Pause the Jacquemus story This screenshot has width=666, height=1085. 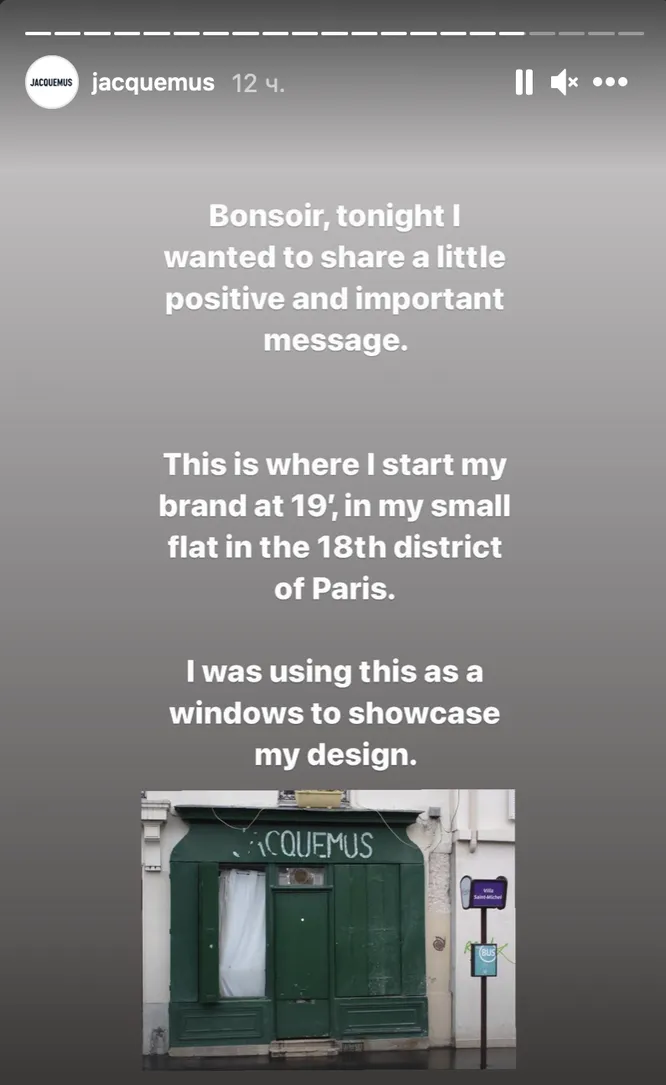click(524, 82)
